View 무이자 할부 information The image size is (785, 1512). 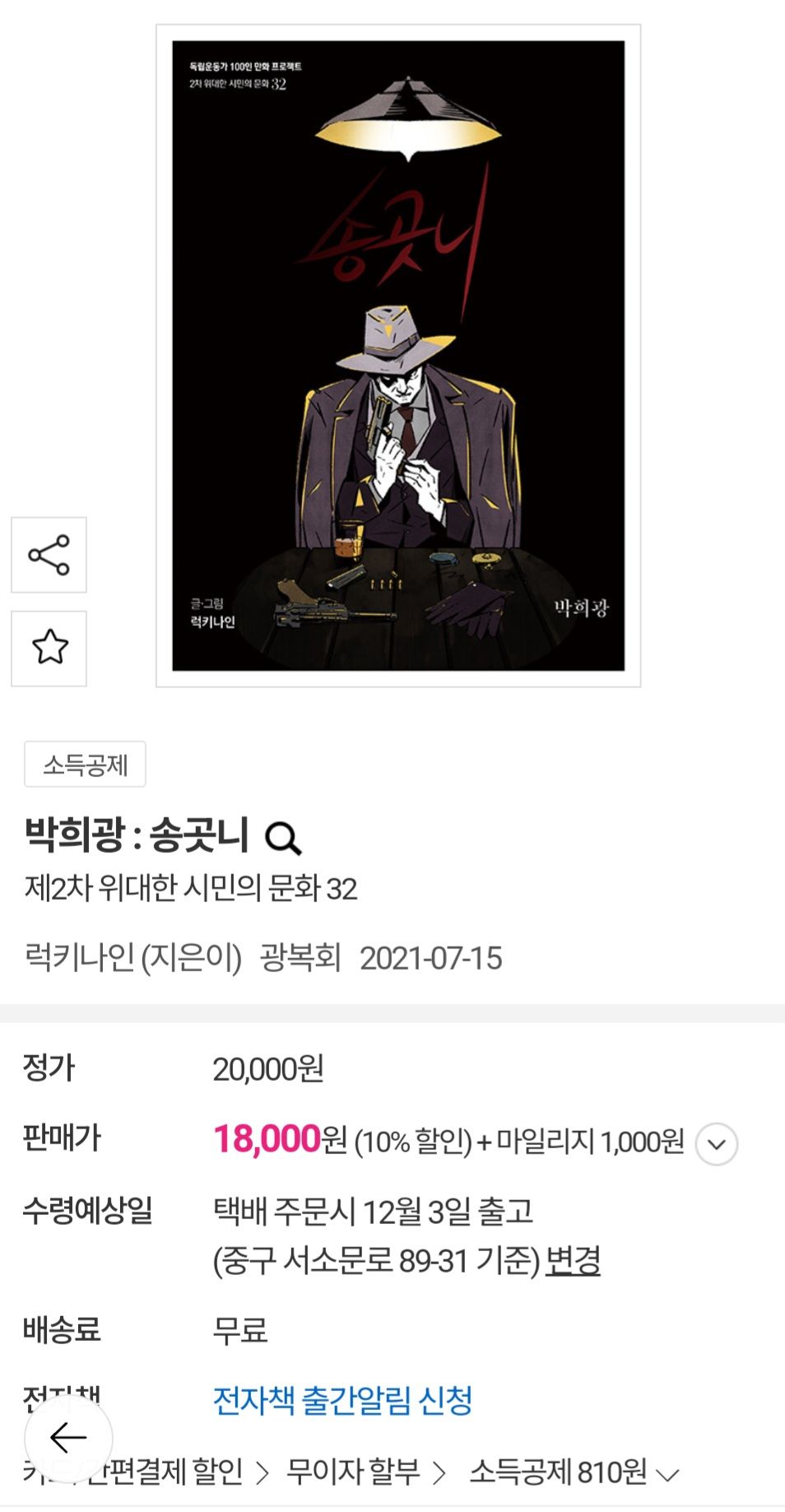pyautogui.click(x=365, y=1472)
